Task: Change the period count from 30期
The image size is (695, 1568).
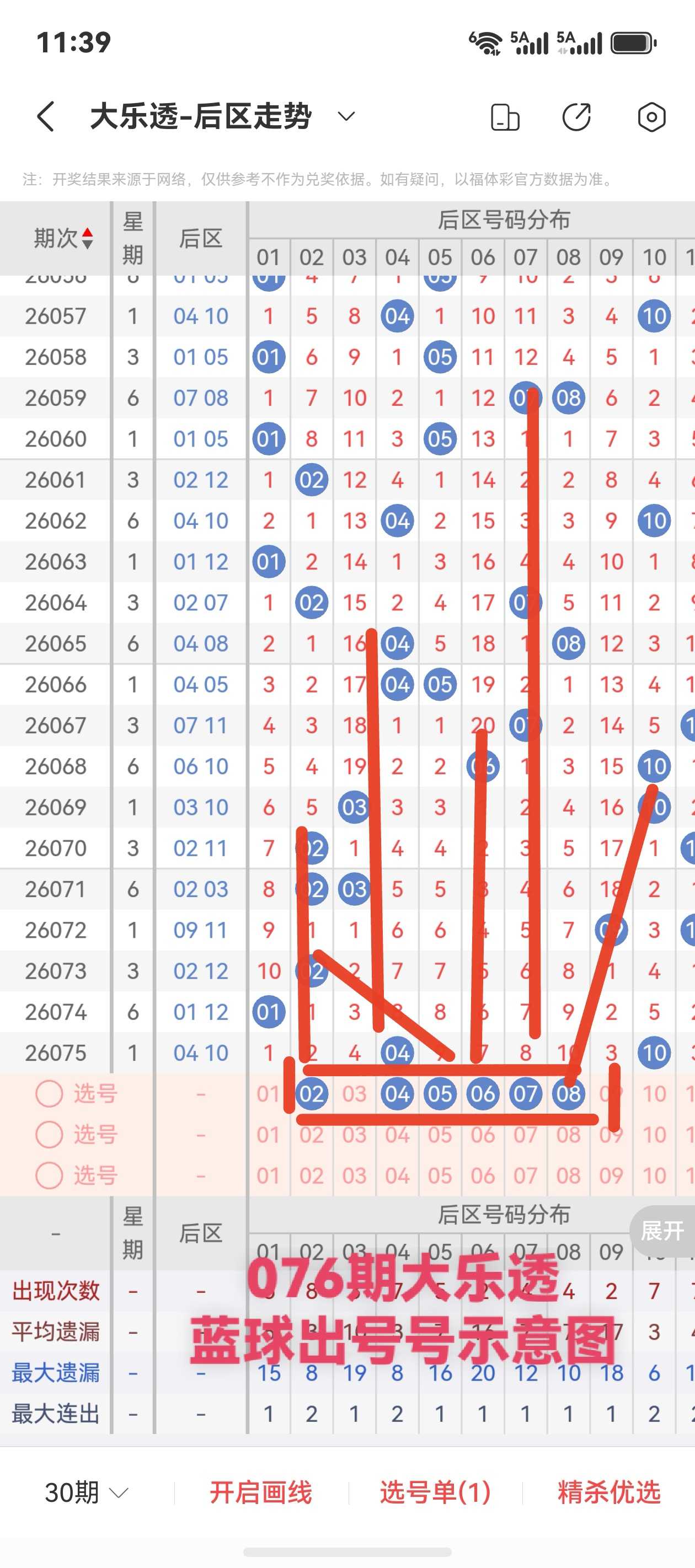Action: coord(87,1492)
